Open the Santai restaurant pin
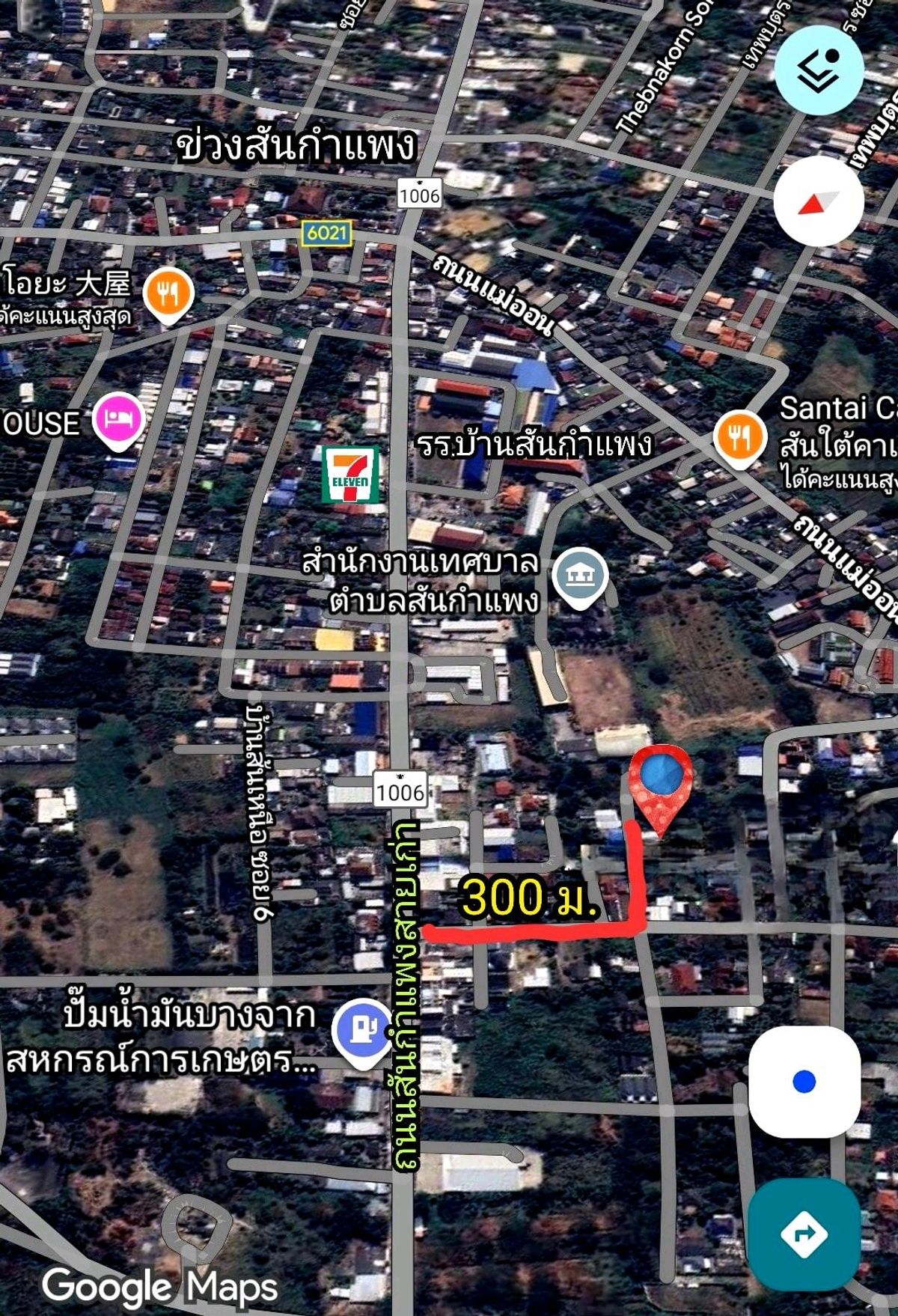Viewport: 898px width, 1316px height. point(739,437)
